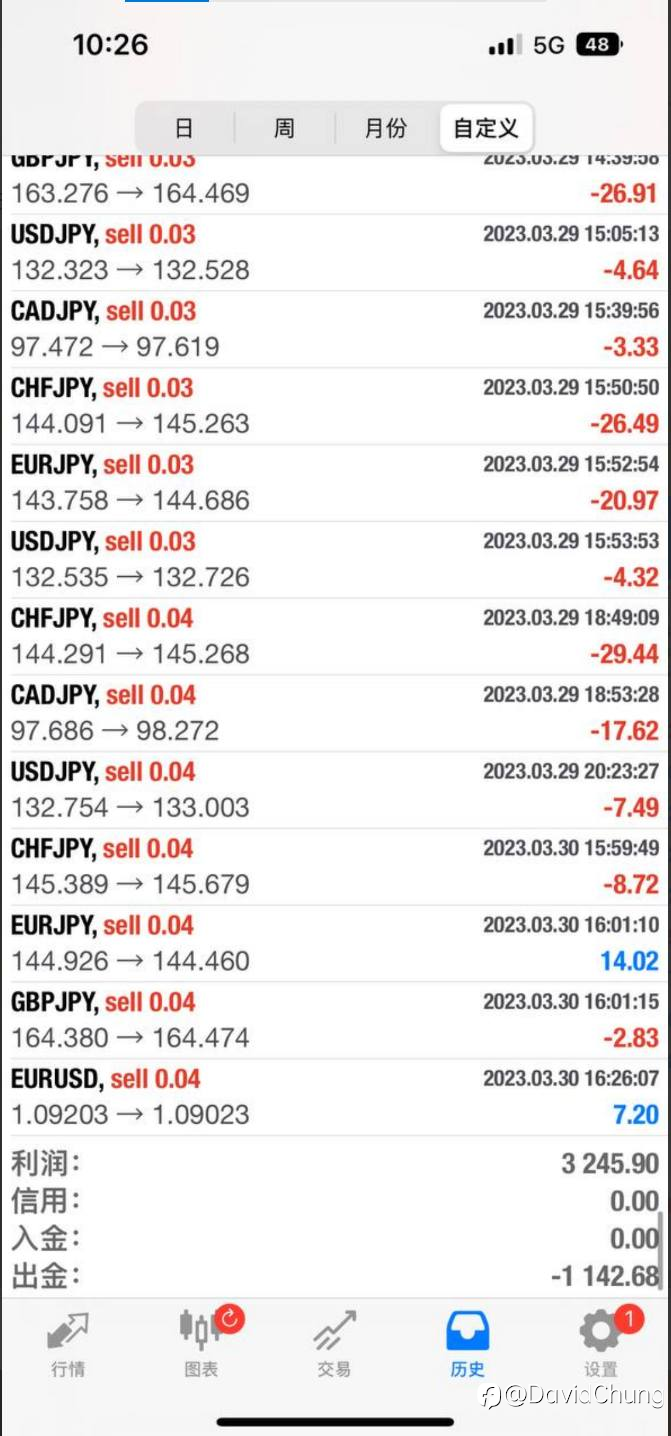Expand the CHFJPY trade closed at 18:49:09

335,637
